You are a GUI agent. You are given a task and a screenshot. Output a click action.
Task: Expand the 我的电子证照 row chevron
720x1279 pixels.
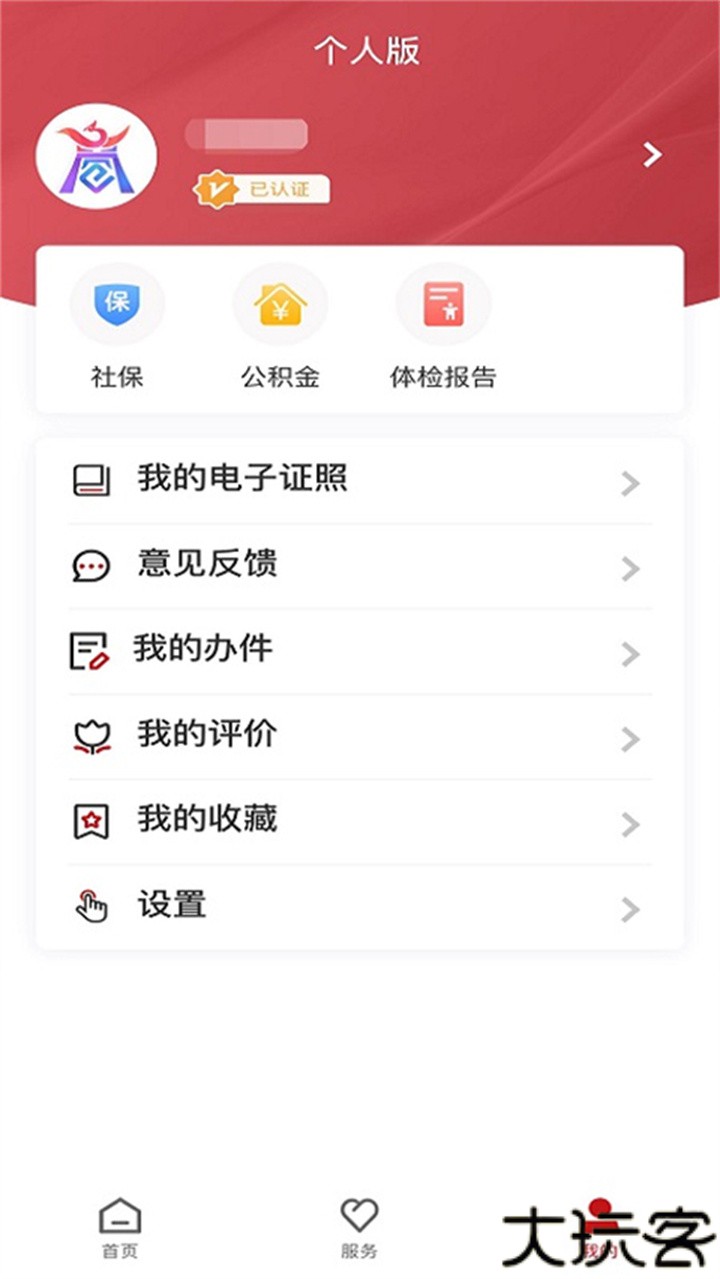point(630,484)
